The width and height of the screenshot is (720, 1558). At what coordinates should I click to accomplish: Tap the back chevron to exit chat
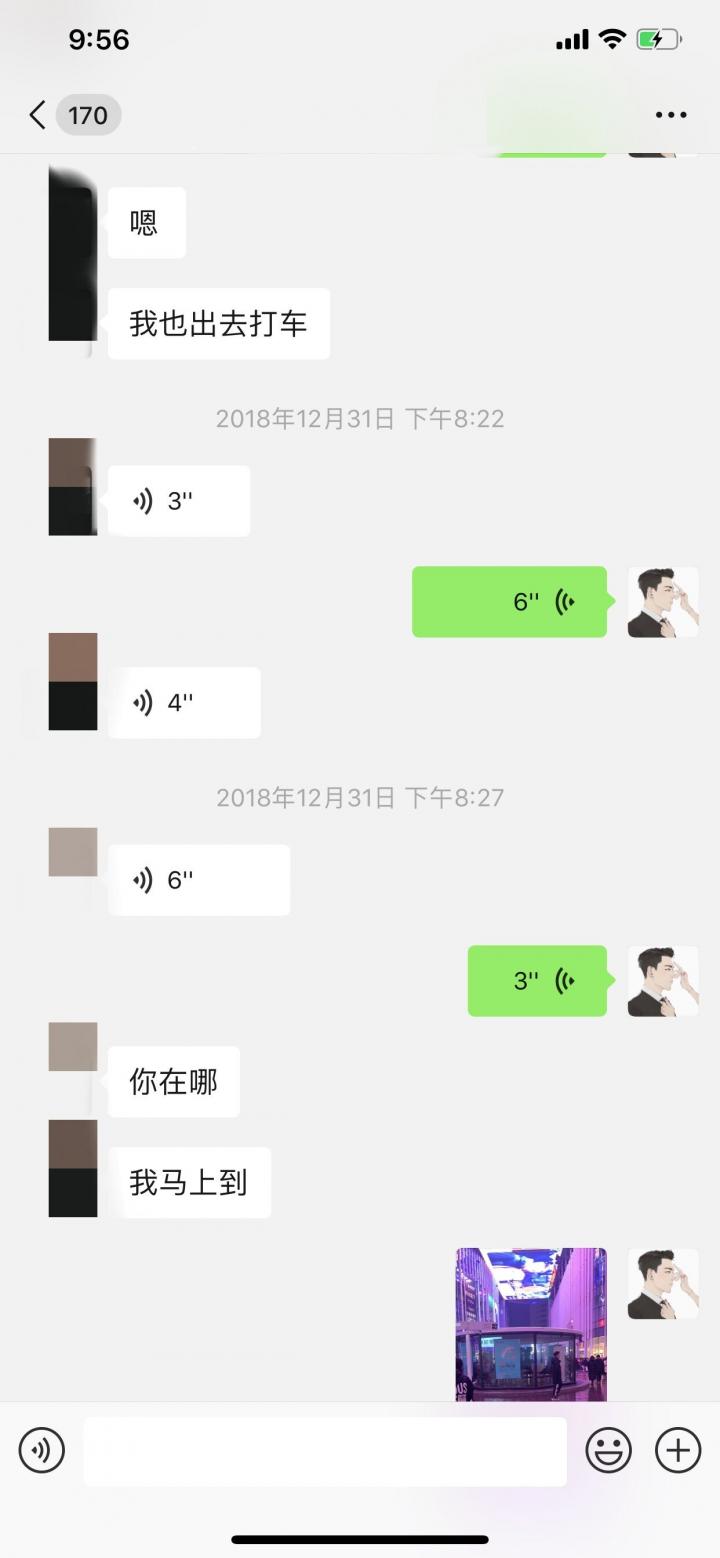(36, 114)
